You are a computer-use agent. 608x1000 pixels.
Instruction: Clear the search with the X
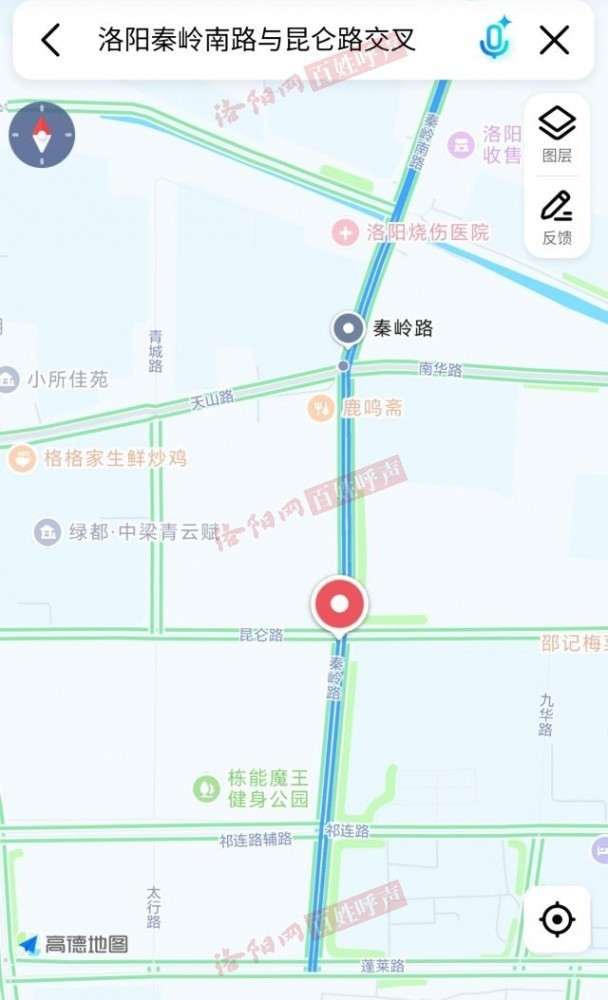click(x=554, y=40)
